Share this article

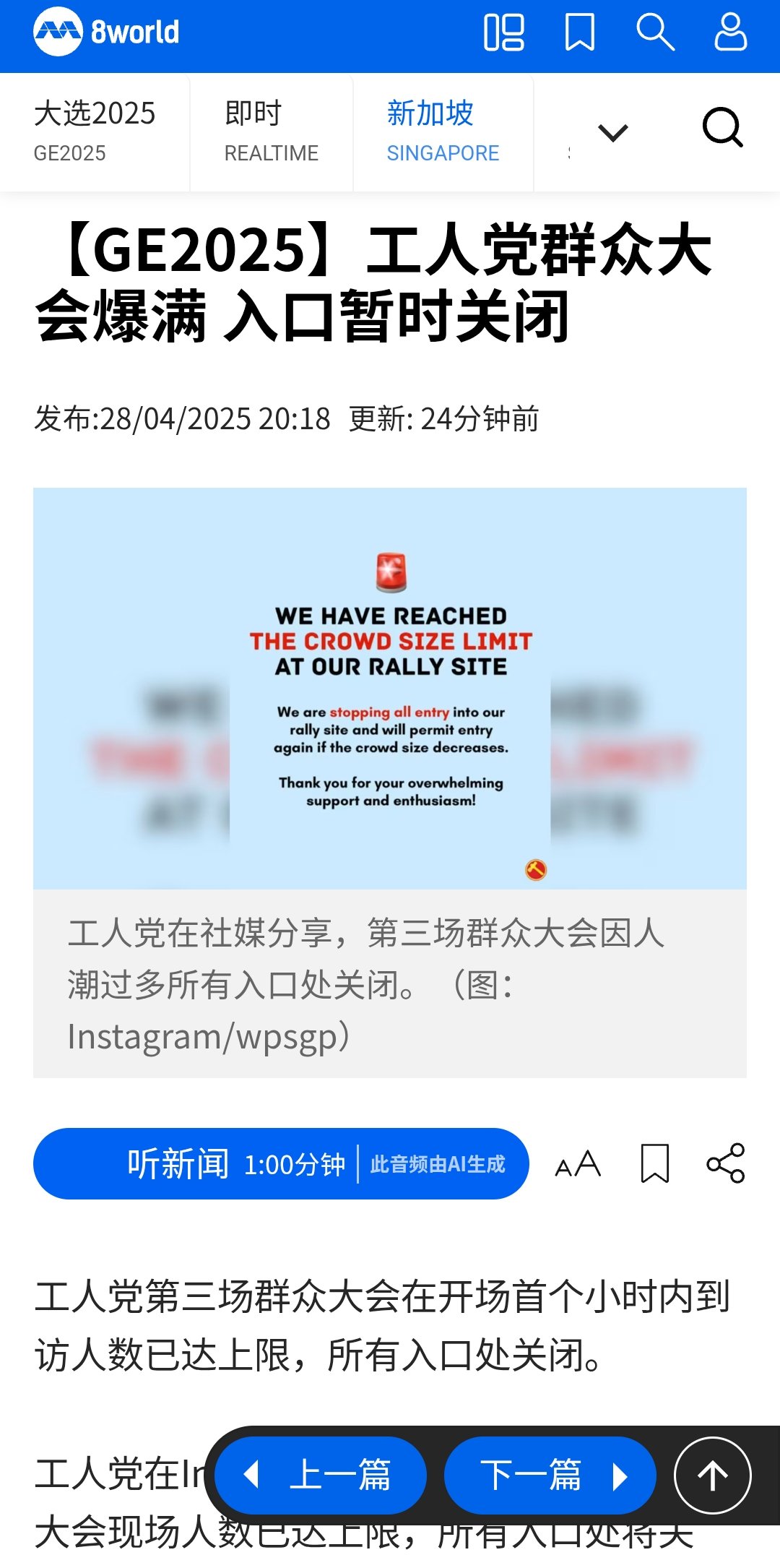pos(725,1163)
